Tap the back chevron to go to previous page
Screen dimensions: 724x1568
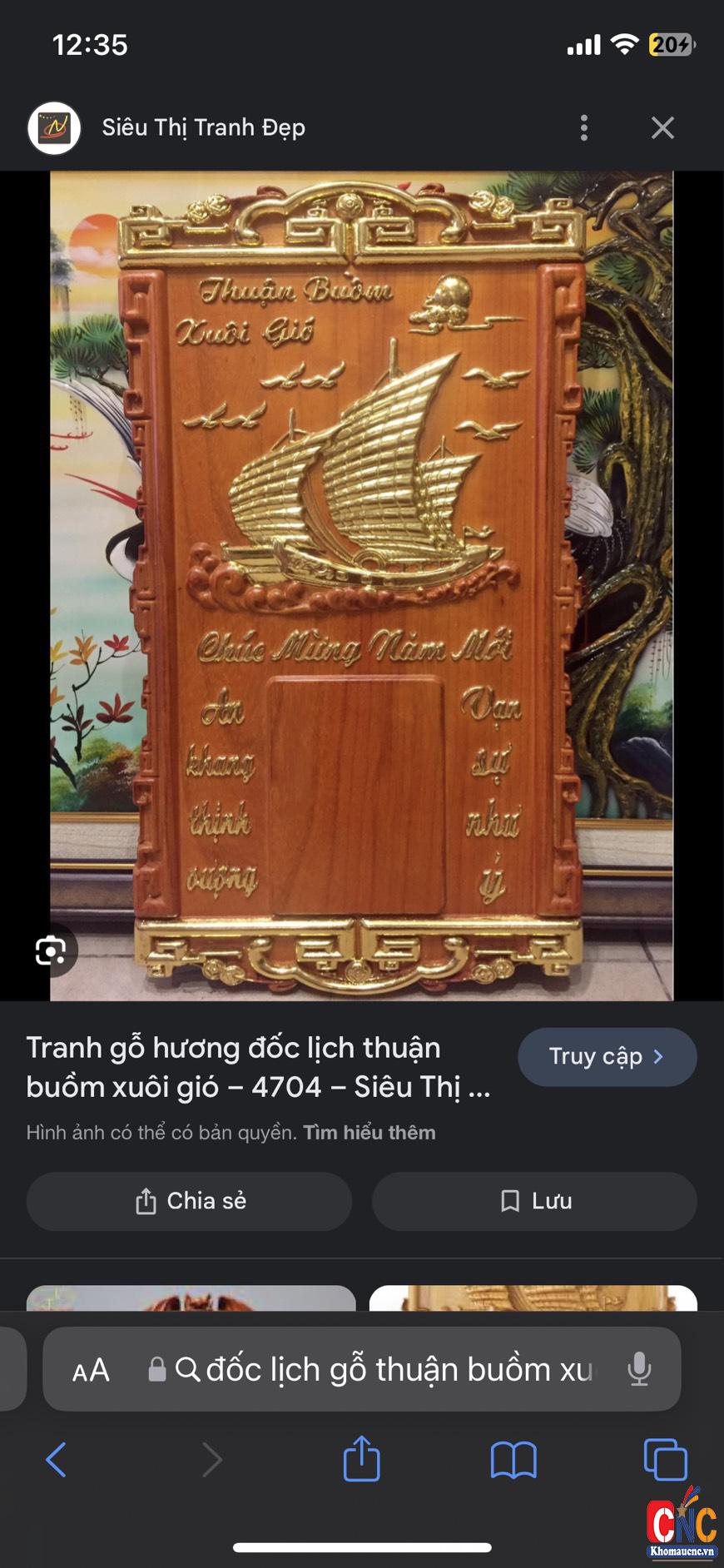pyautogui.click(x=56, y=1460)
